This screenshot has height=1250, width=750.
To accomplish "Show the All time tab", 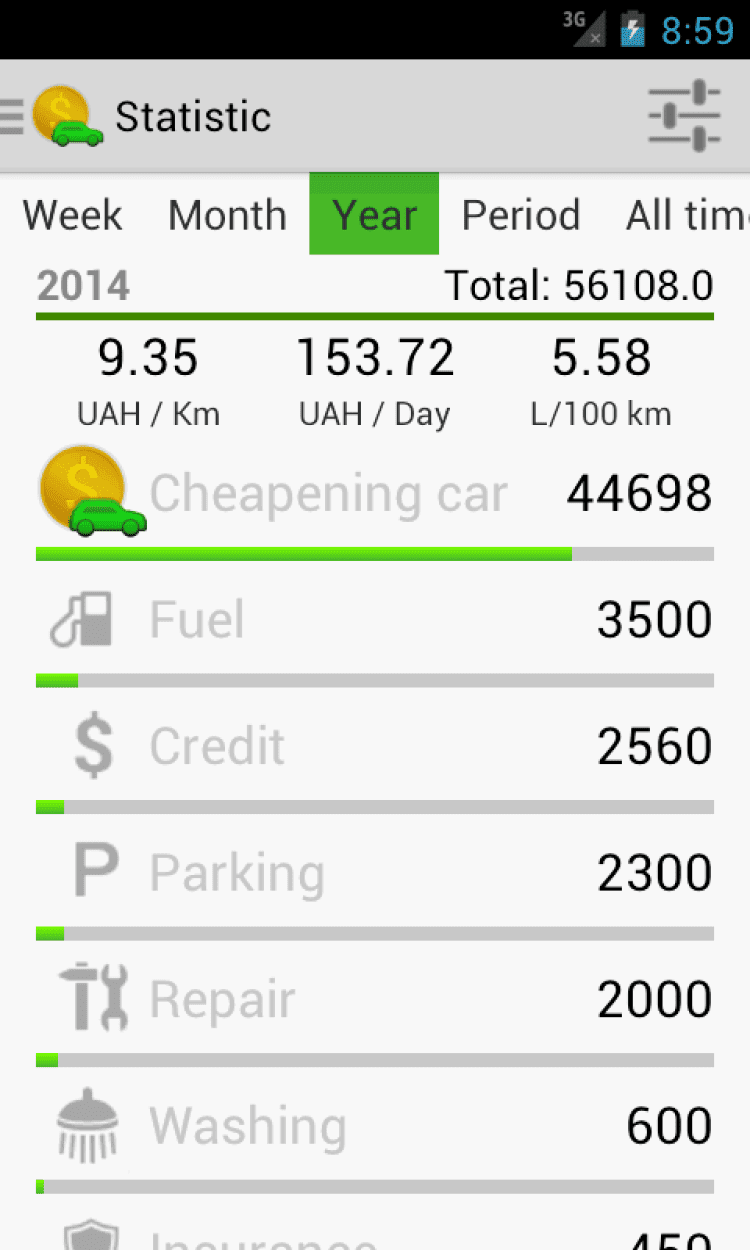I will [x=686, y=215].
